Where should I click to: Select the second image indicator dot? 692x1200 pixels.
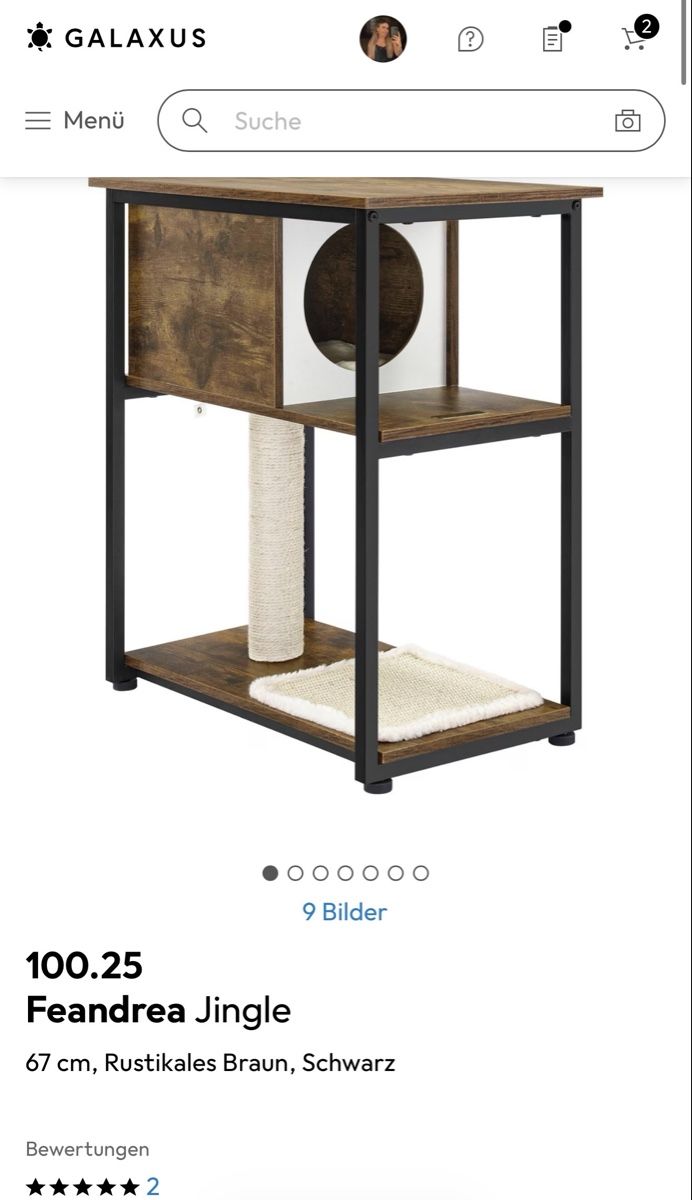[295, 873]
